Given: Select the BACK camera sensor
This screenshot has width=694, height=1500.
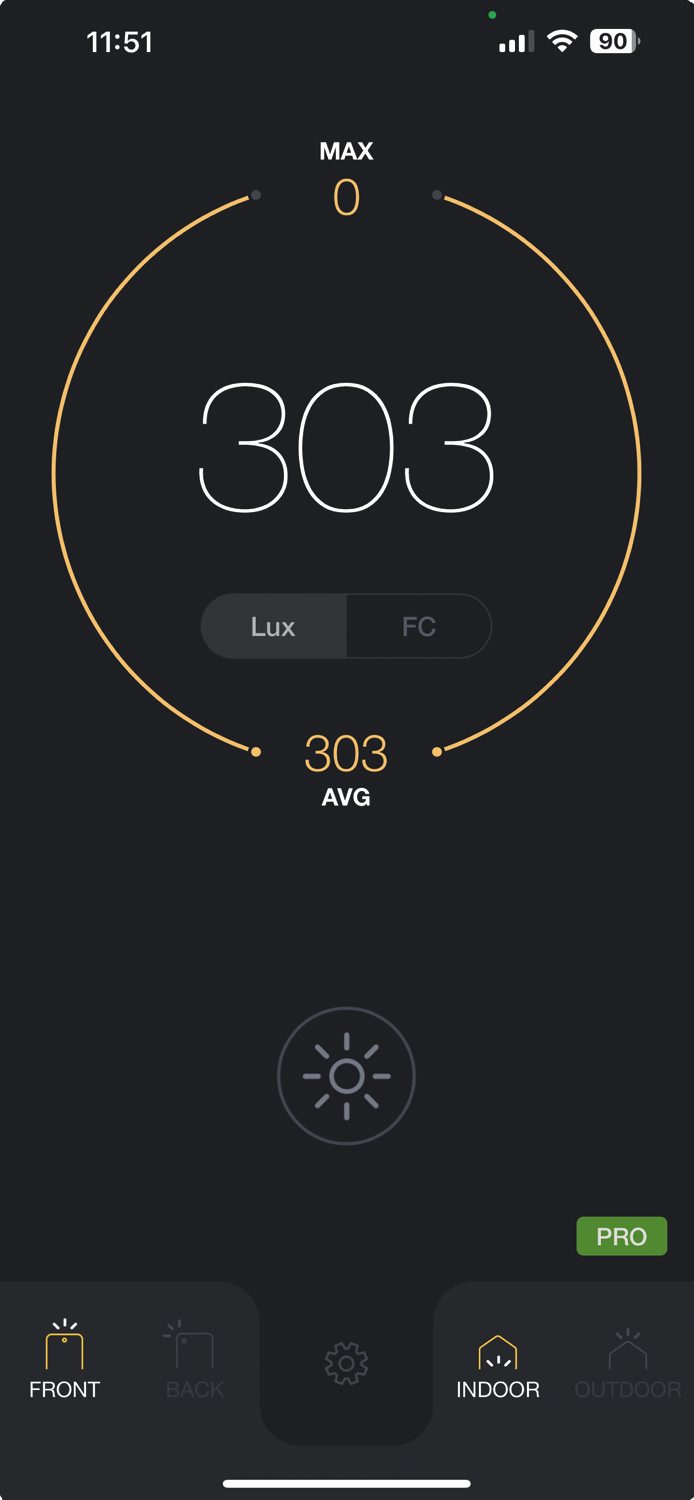Looking at the screenshot, I should pos(195,1360).
